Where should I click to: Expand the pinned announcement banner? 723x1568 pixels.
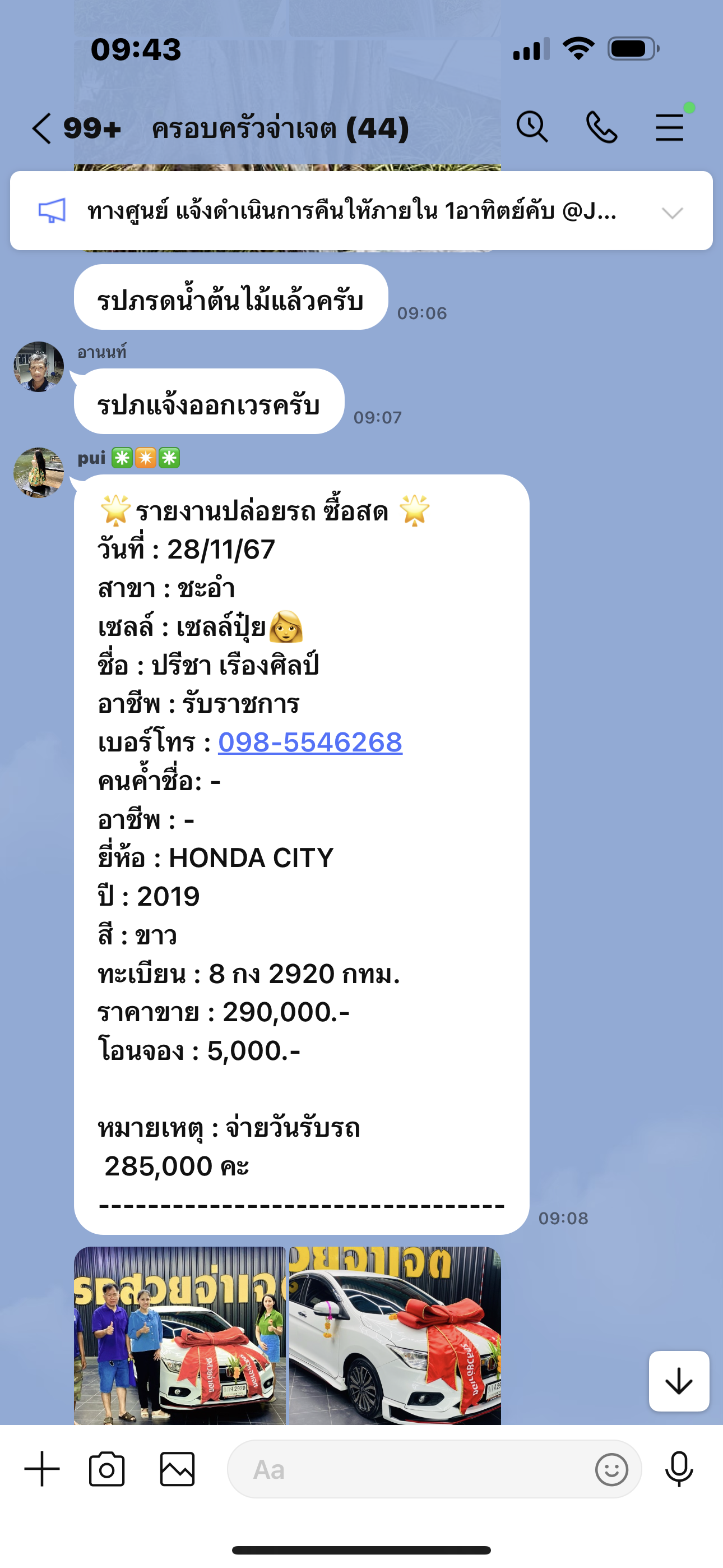pyautogui.click(x=672, y=213)
